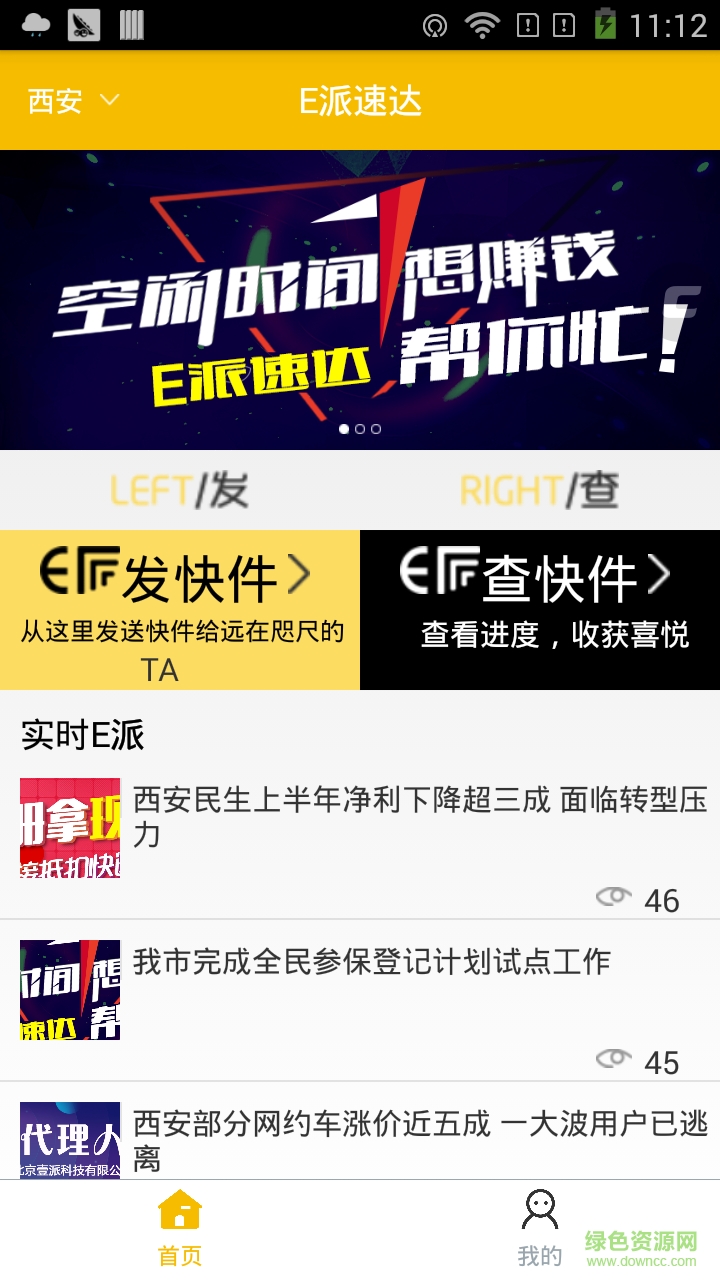The height and width of the screenshot is (1280, 720).
Task: Open E派查快件 to track a parcel
Action: tap(540, 610)
